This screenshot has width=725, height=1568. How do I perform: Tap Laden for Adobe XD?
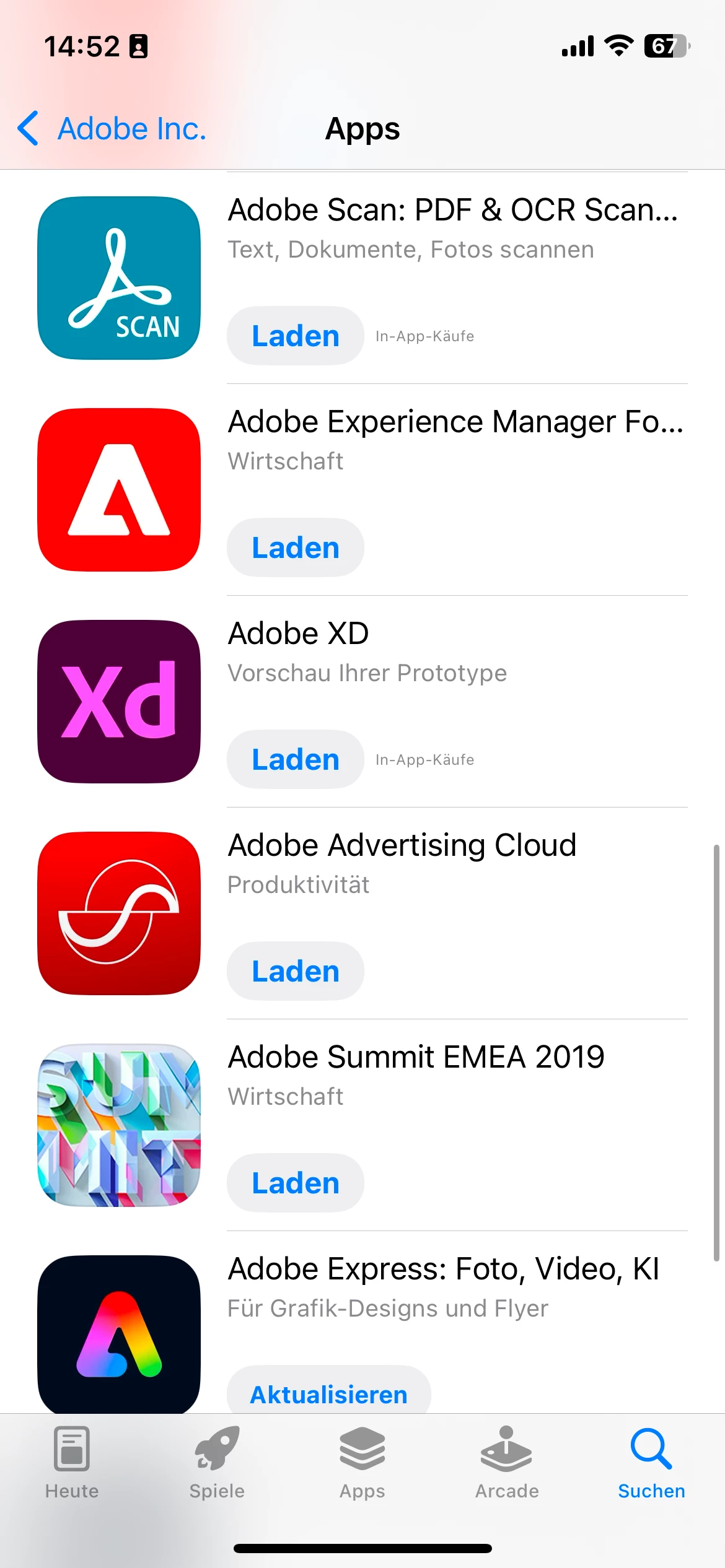(x=295, y=759)
